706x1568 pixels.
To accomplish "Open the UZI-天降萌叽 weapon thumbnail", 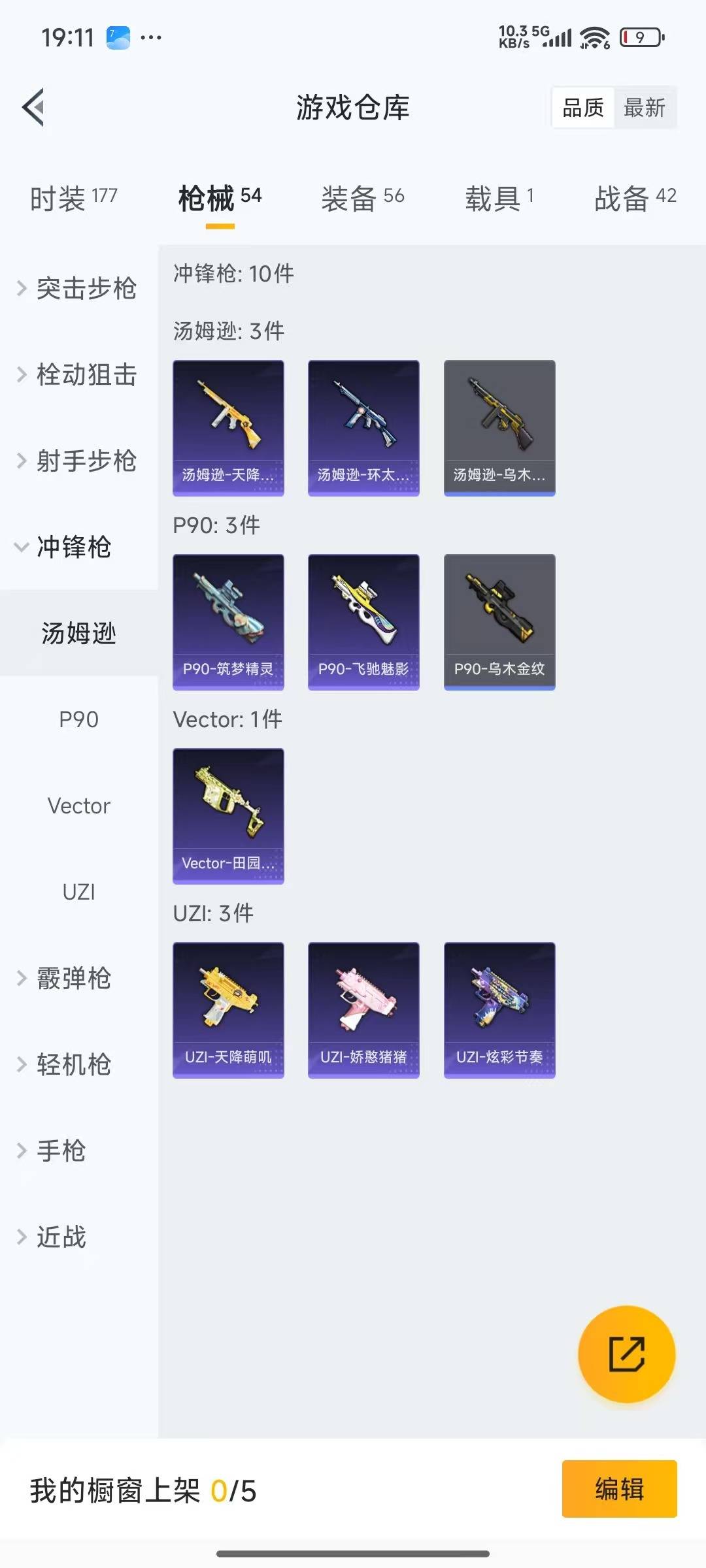I will point(228,1009).
